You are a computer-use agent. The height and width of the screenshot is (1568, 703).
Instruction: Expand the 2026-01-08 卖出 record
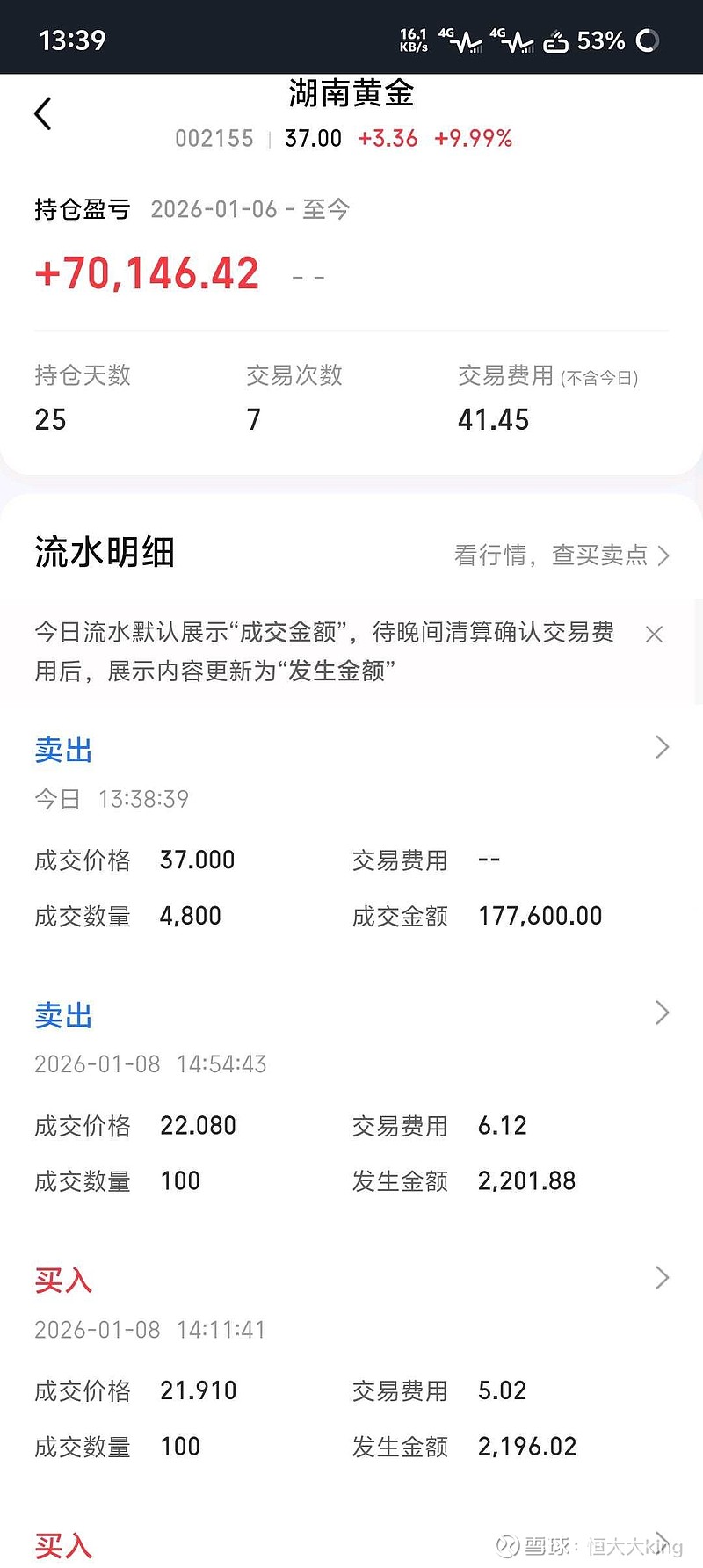(x=663, y=1013)
